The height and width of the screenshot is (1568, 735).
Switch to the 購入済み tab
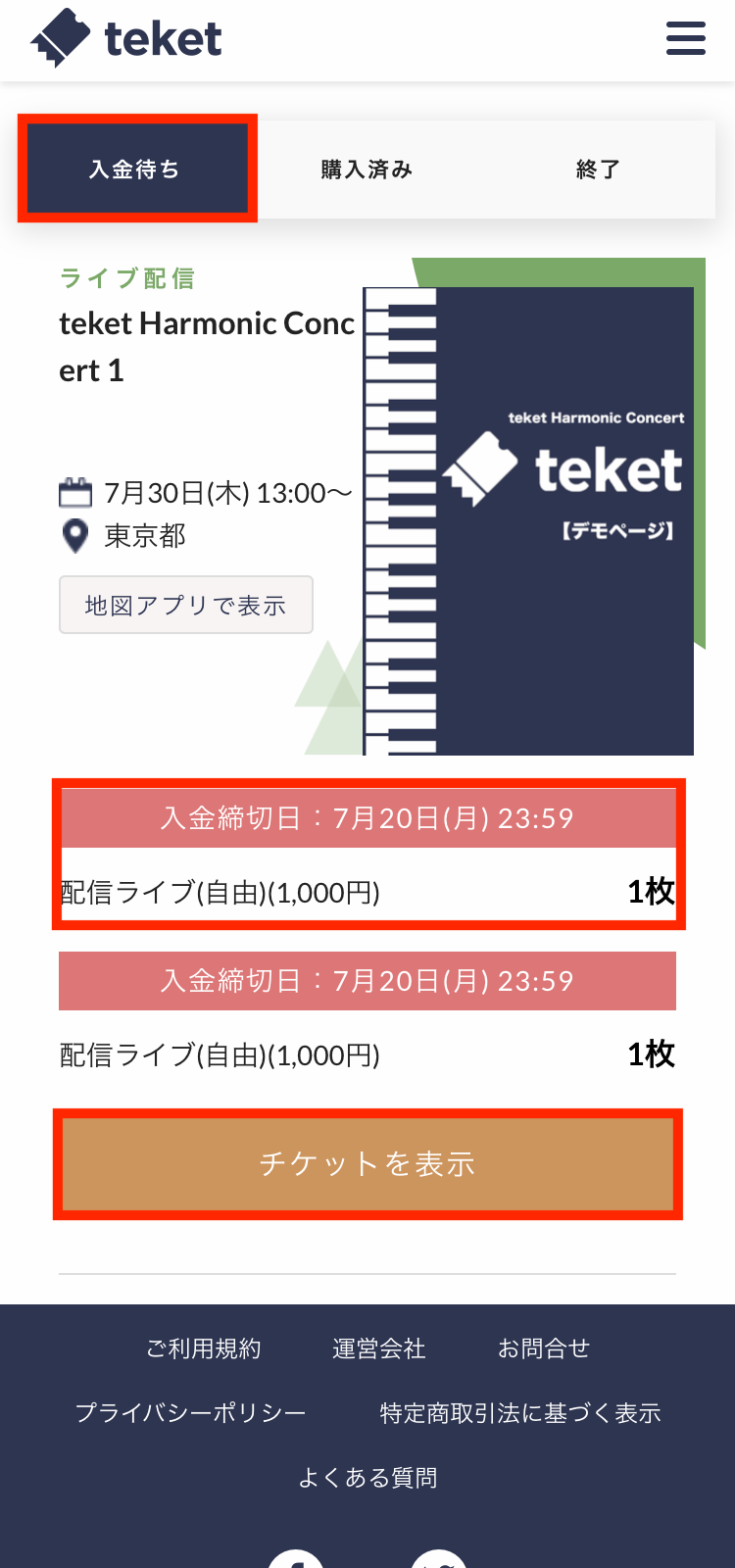point(367,169)
